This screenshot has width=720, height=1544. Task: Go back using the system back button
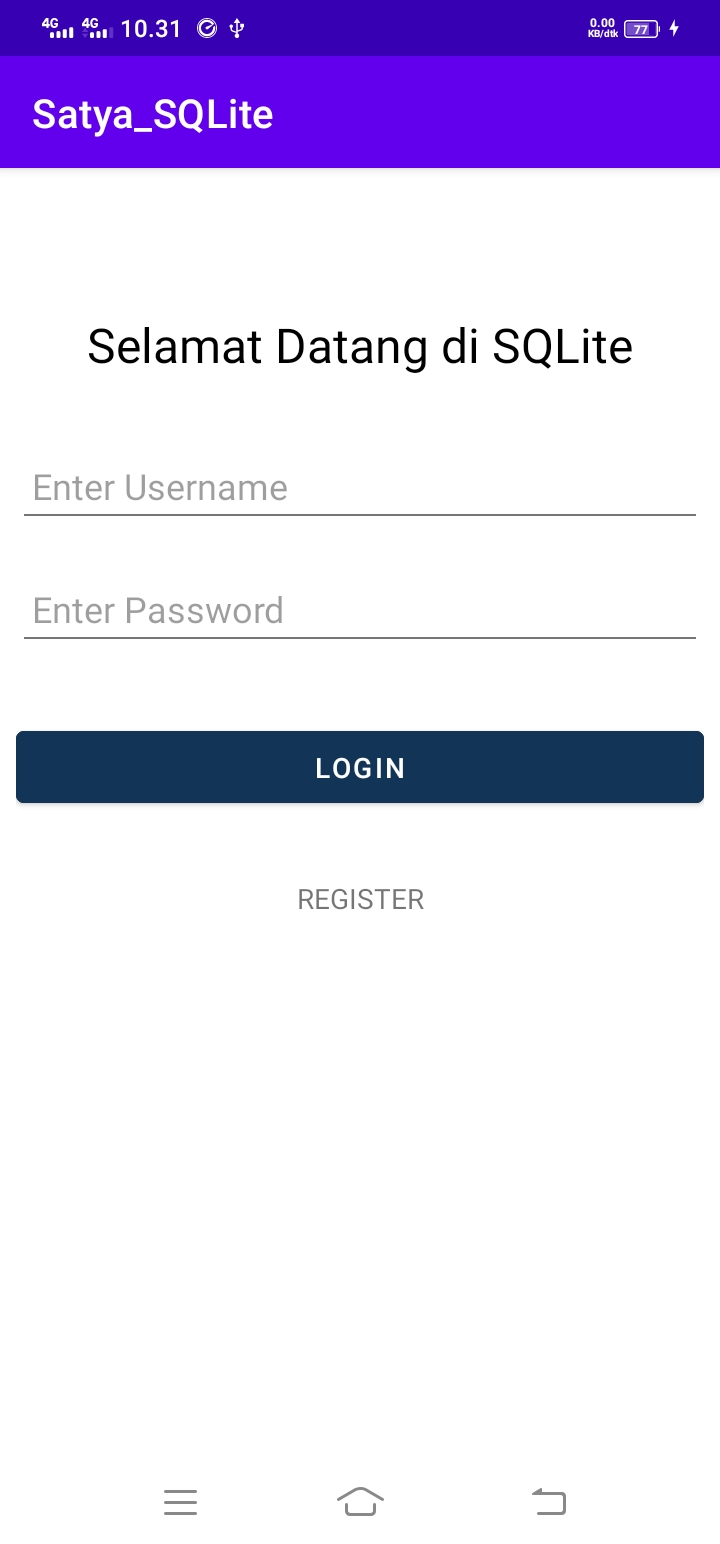pos(549,1501)
